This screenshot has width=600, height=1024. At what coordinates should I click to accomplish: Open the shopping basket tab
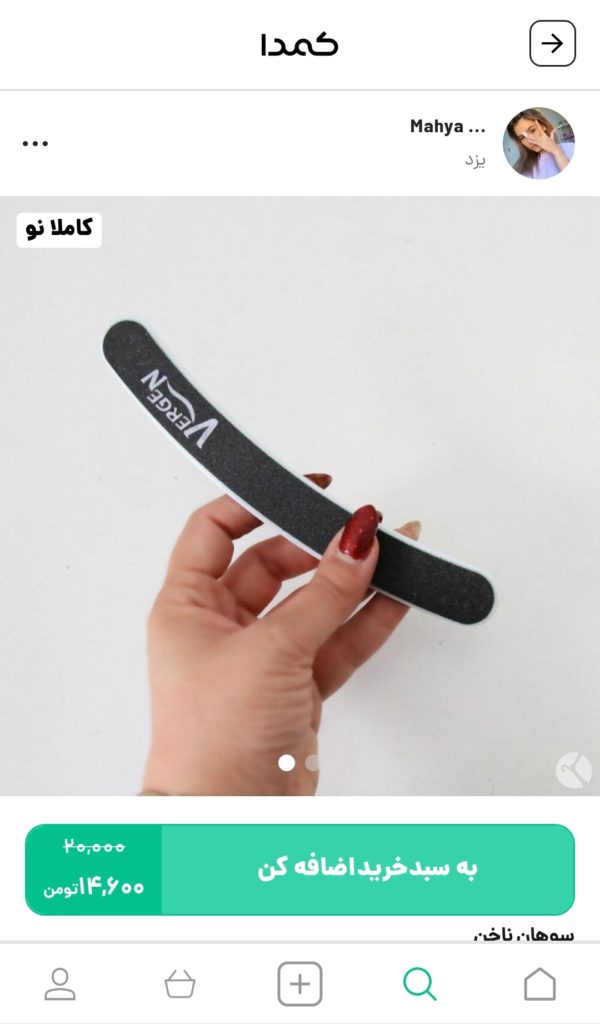[x=180, y=984]
